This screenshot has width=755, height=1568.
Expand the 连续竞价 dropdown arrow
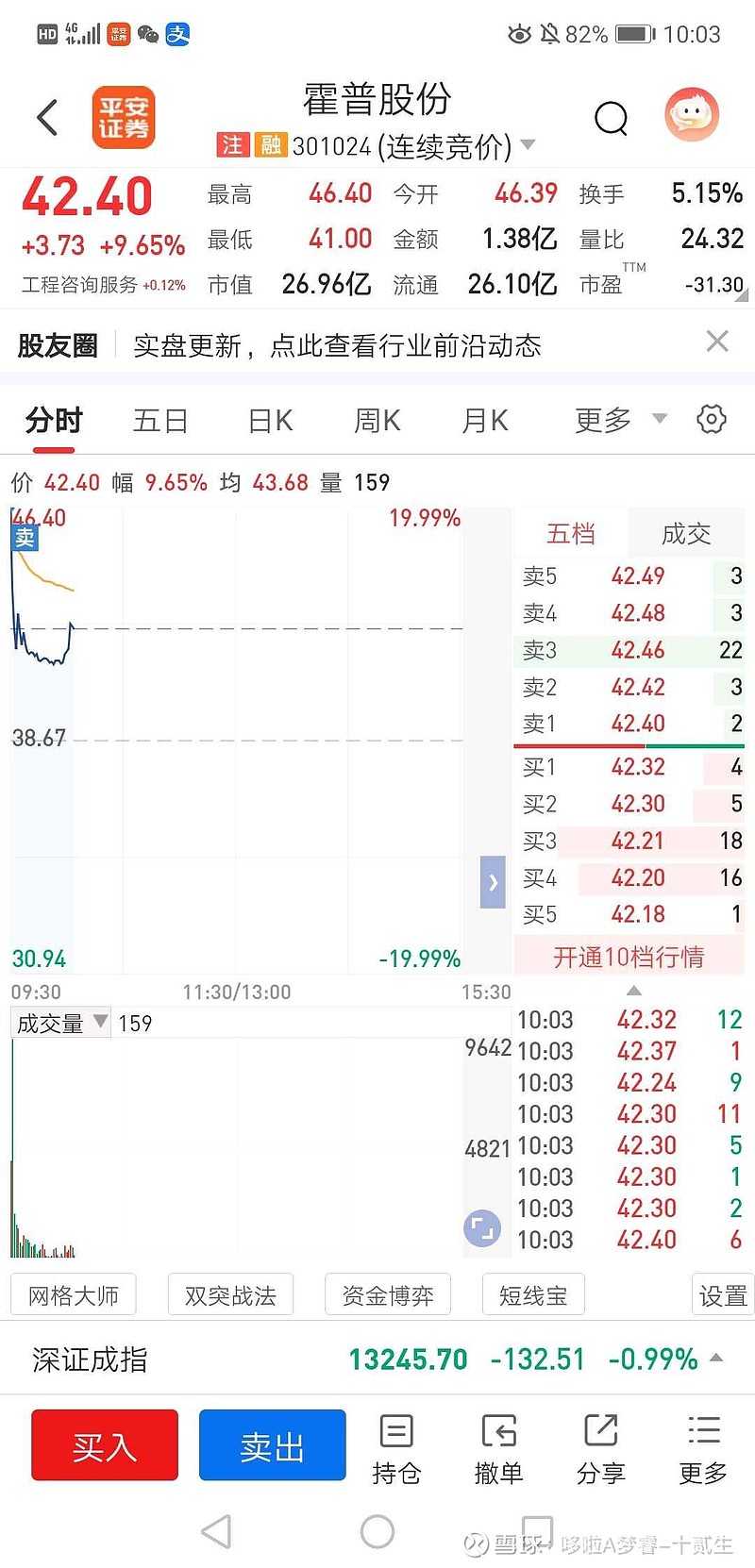point(528,144)
